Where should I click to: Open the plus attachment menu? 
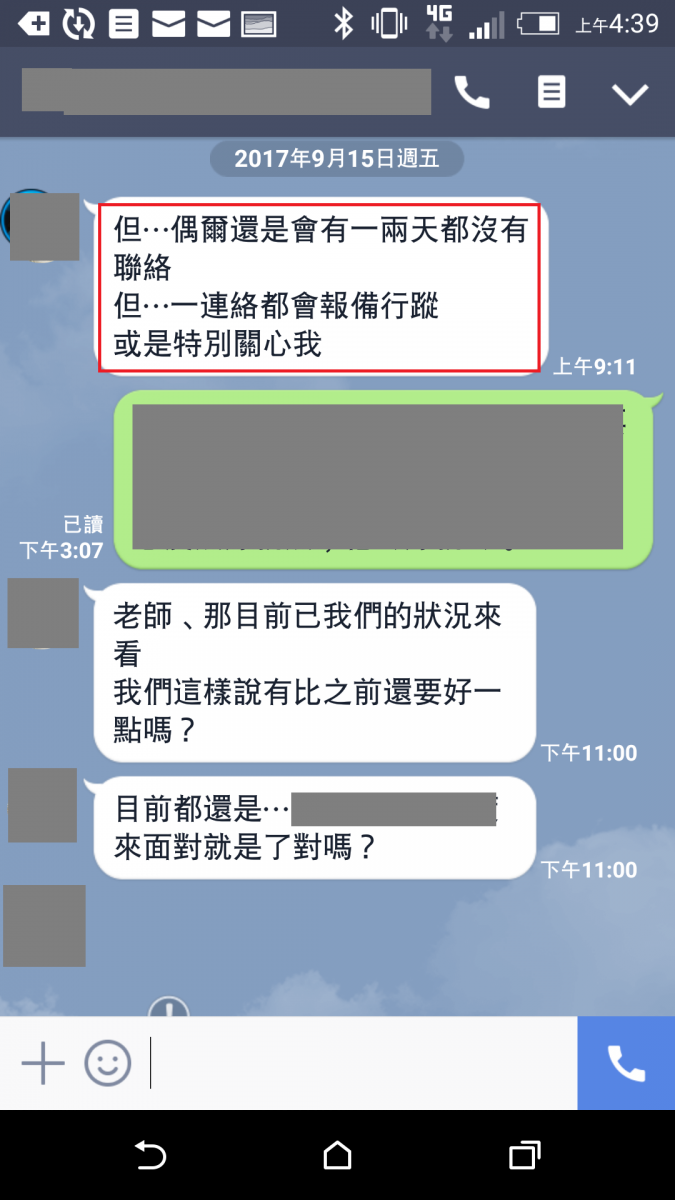pos(43,1063)
